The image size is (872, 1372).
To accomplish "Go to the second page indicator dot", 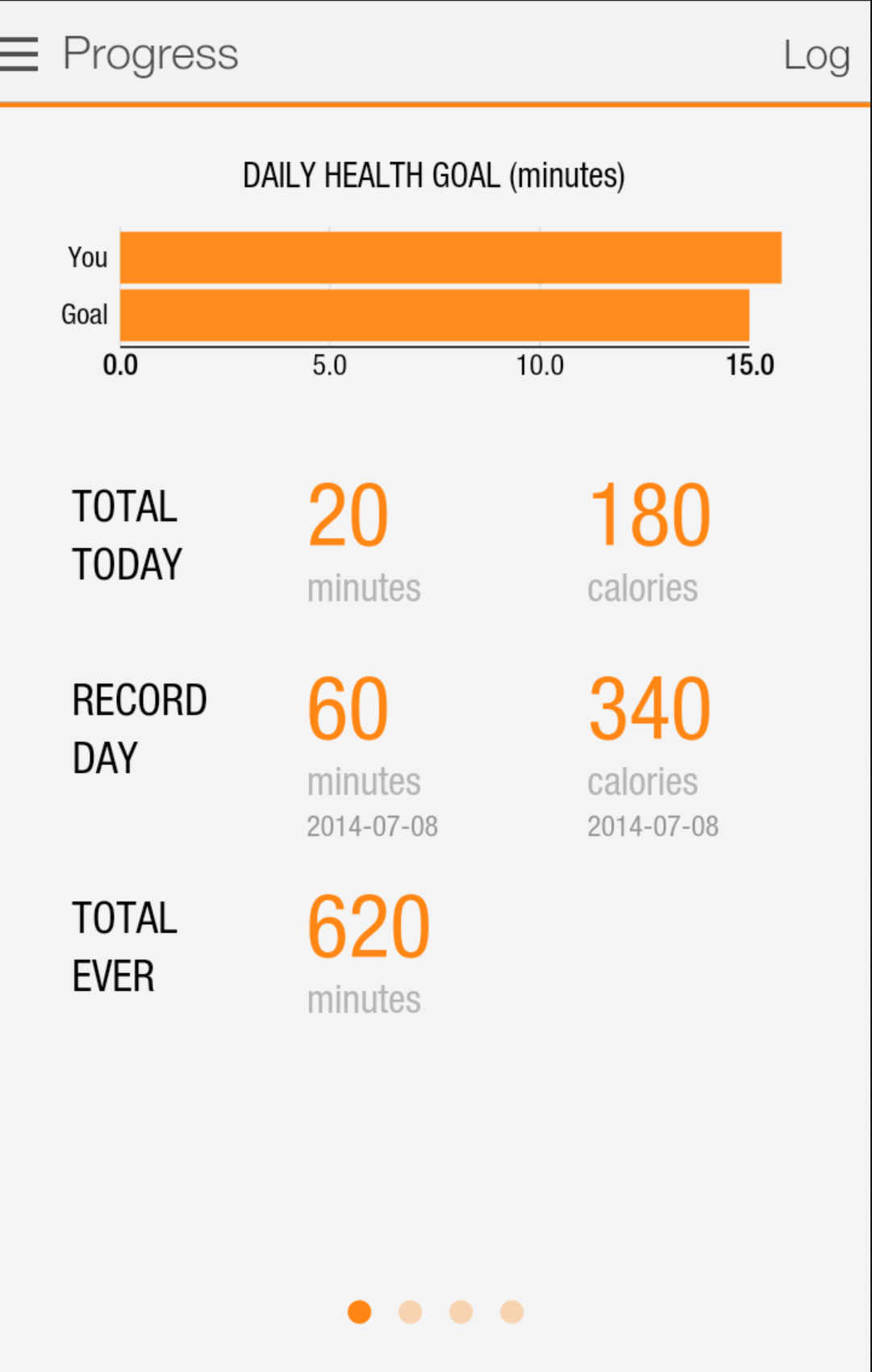I will tap(411, 1312).
